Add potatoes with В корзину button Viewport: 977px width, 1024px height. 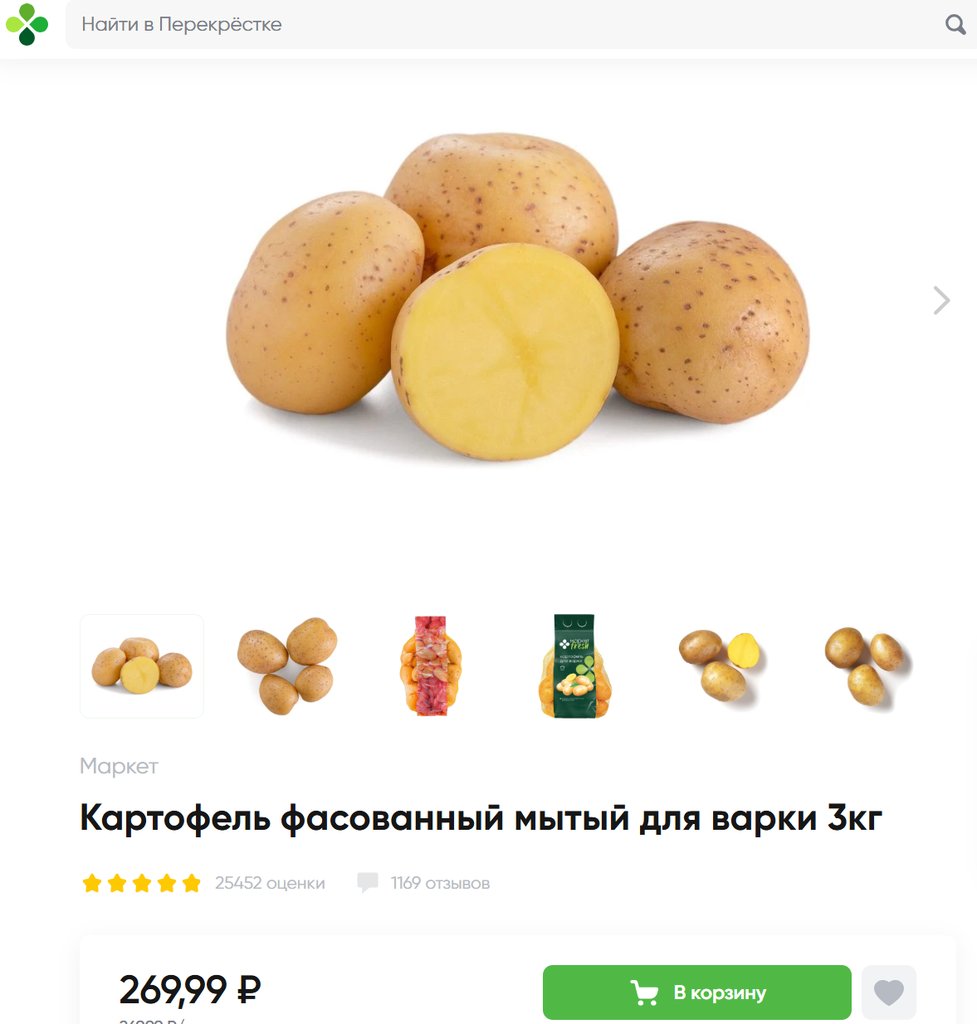tap(697, 992)
